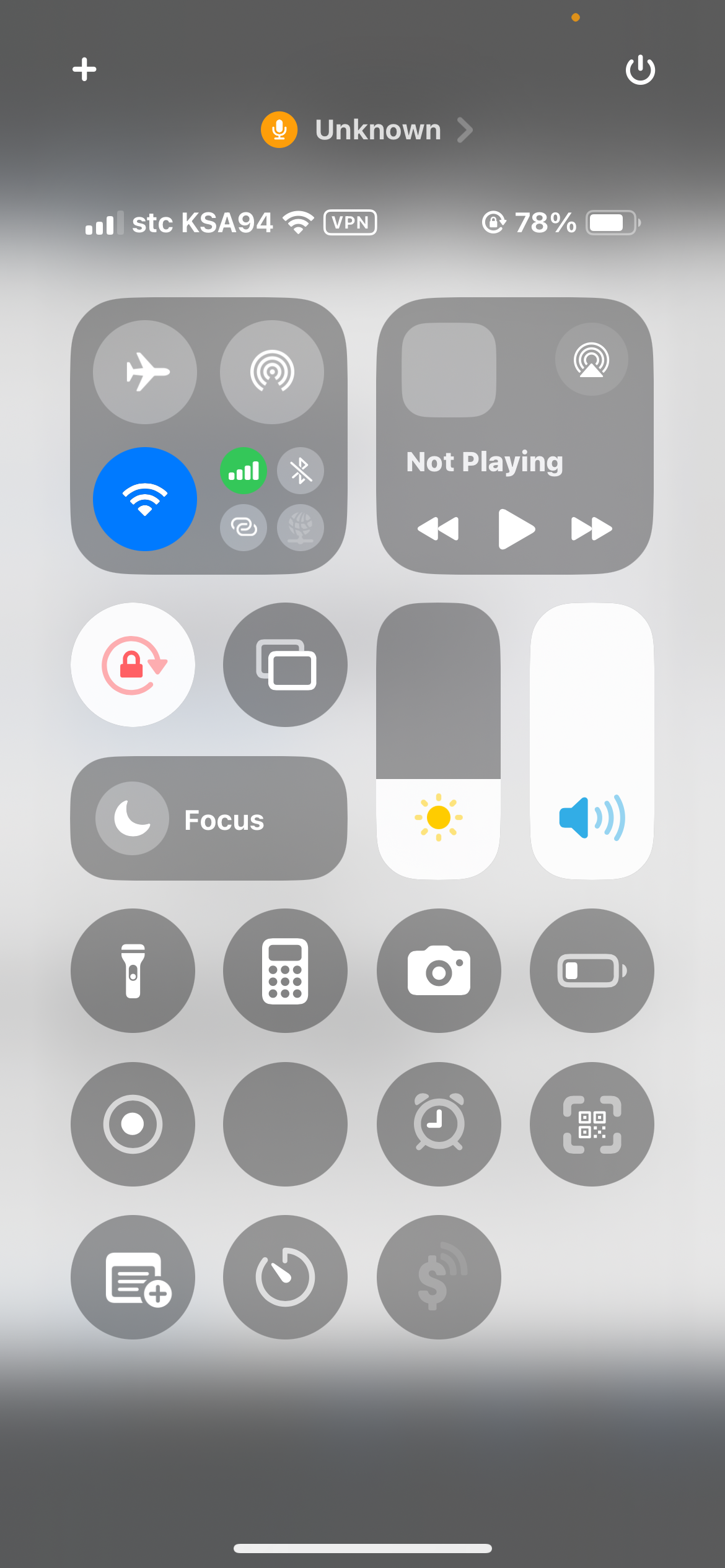Image resolution: width=725 pixels, height=1568 pixels.
Task: Disable cellular data
Action: (244, 471)
